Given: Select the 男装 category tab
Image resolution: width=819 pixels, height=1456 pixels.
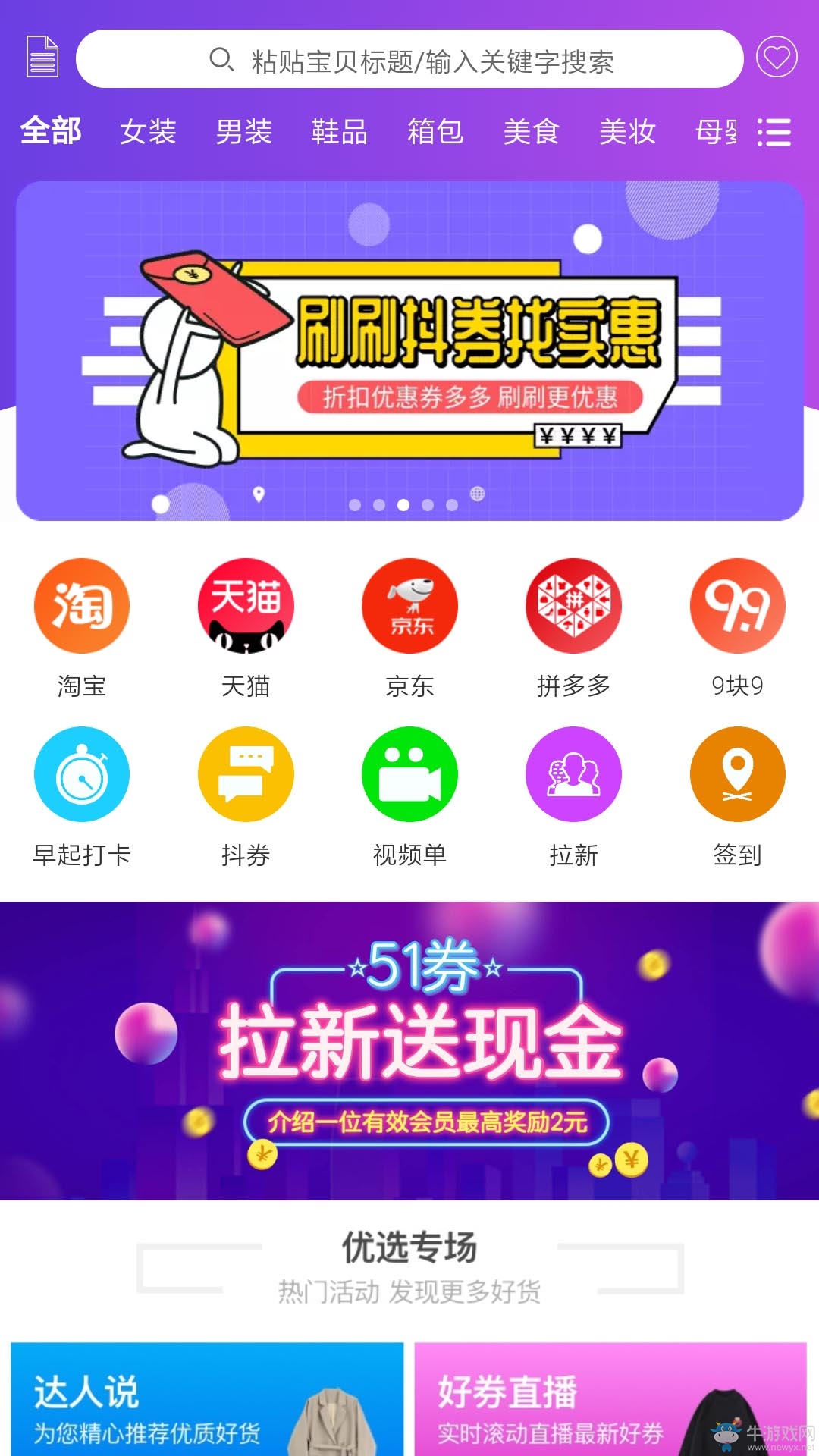Looking at the screenshot, I should pyautogui.click(x=243, y=132).
